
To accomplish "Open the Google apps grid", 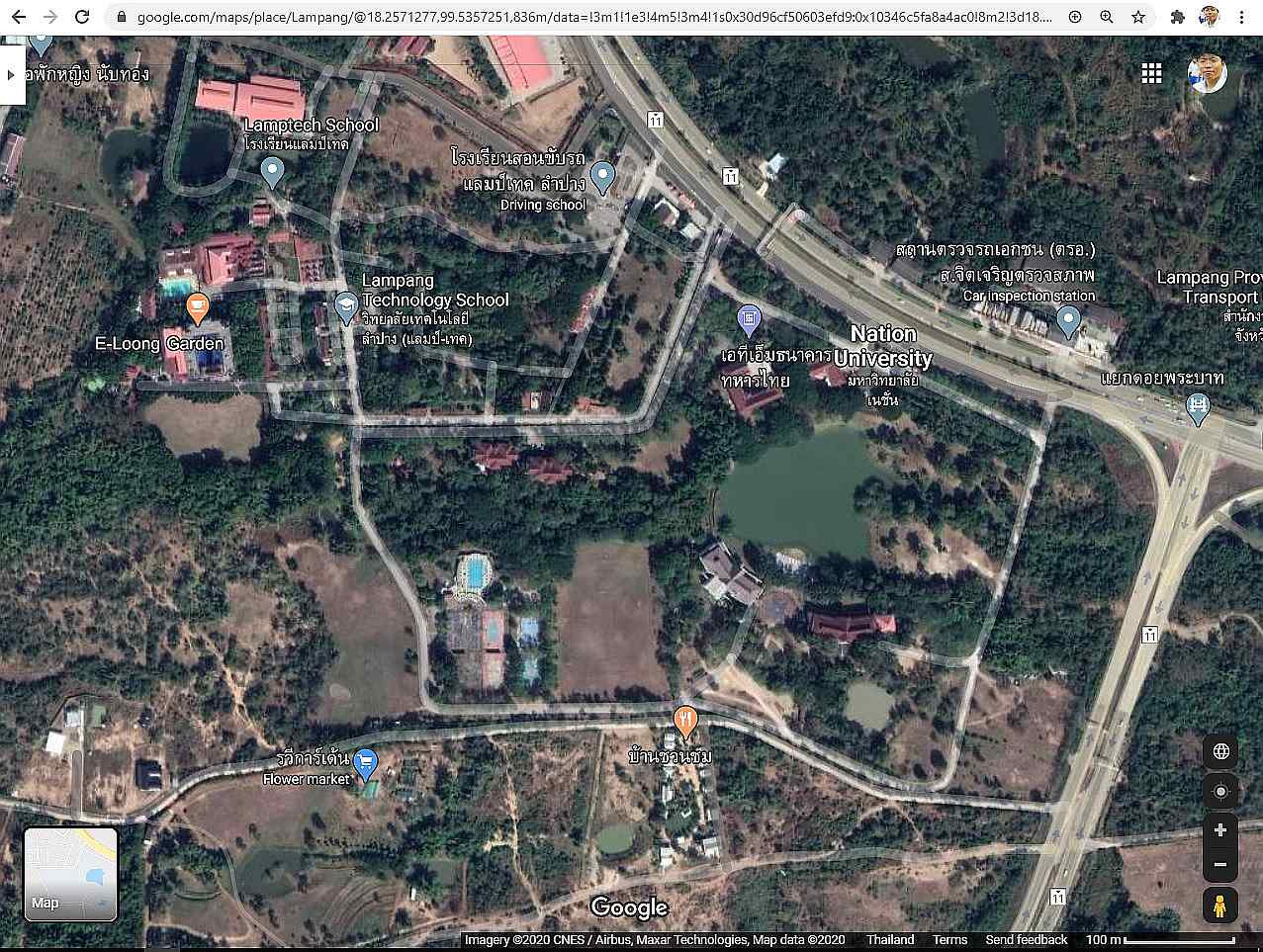I will [x=1151, y=73].
